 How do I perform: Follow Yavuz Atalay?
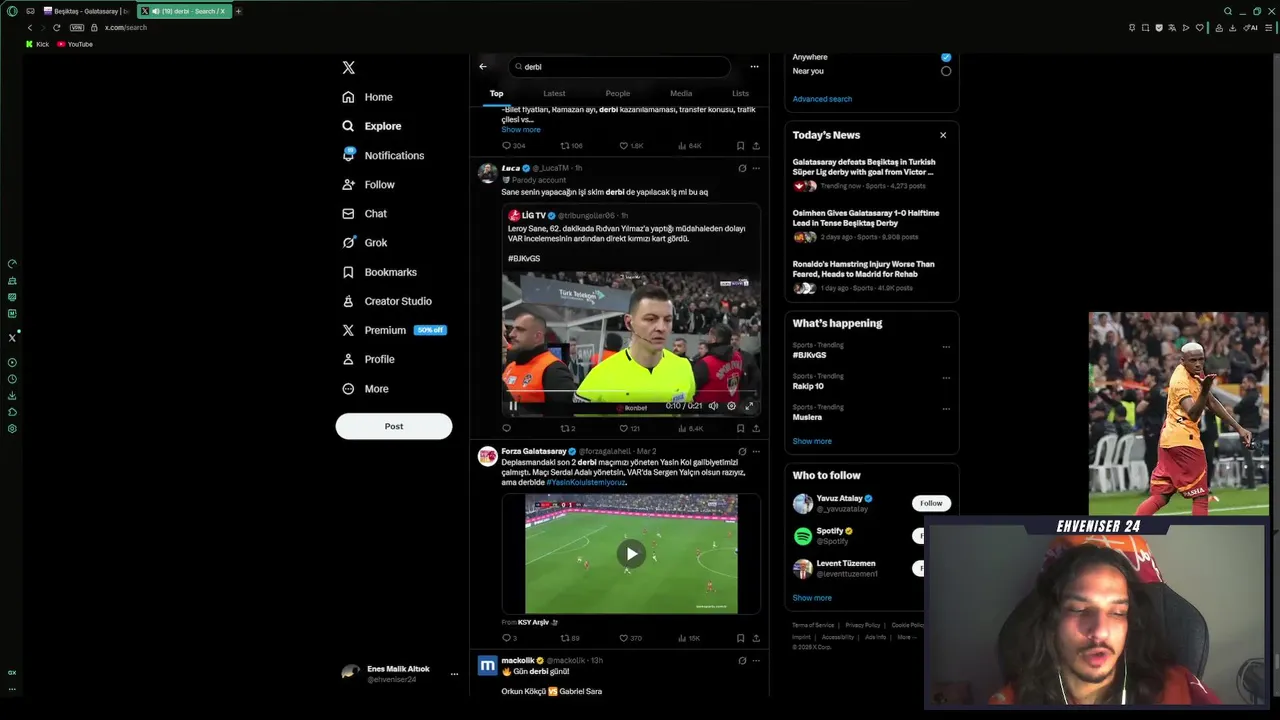click(x=930, y=503)
